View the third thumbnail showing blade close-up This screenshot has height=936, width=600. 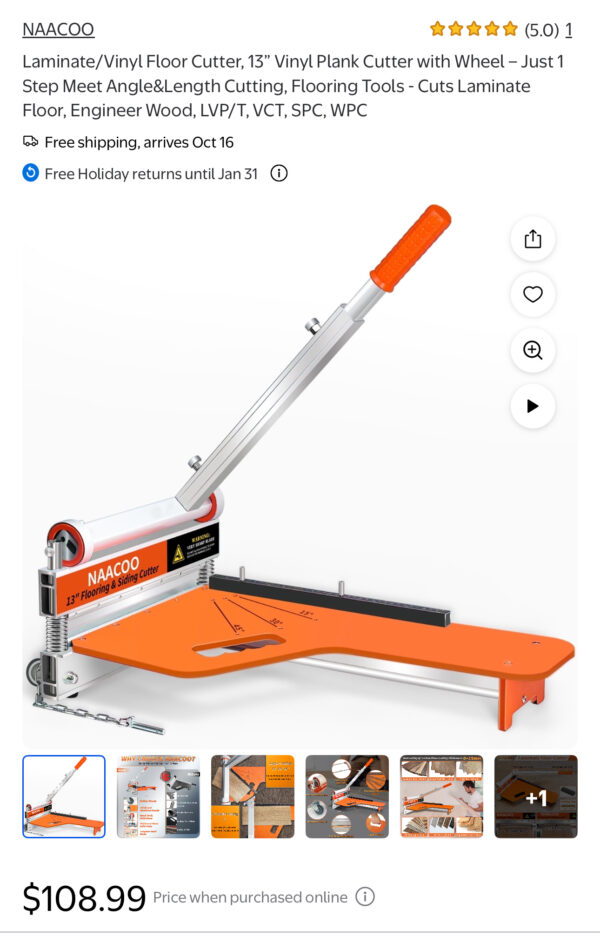(252, 796)
